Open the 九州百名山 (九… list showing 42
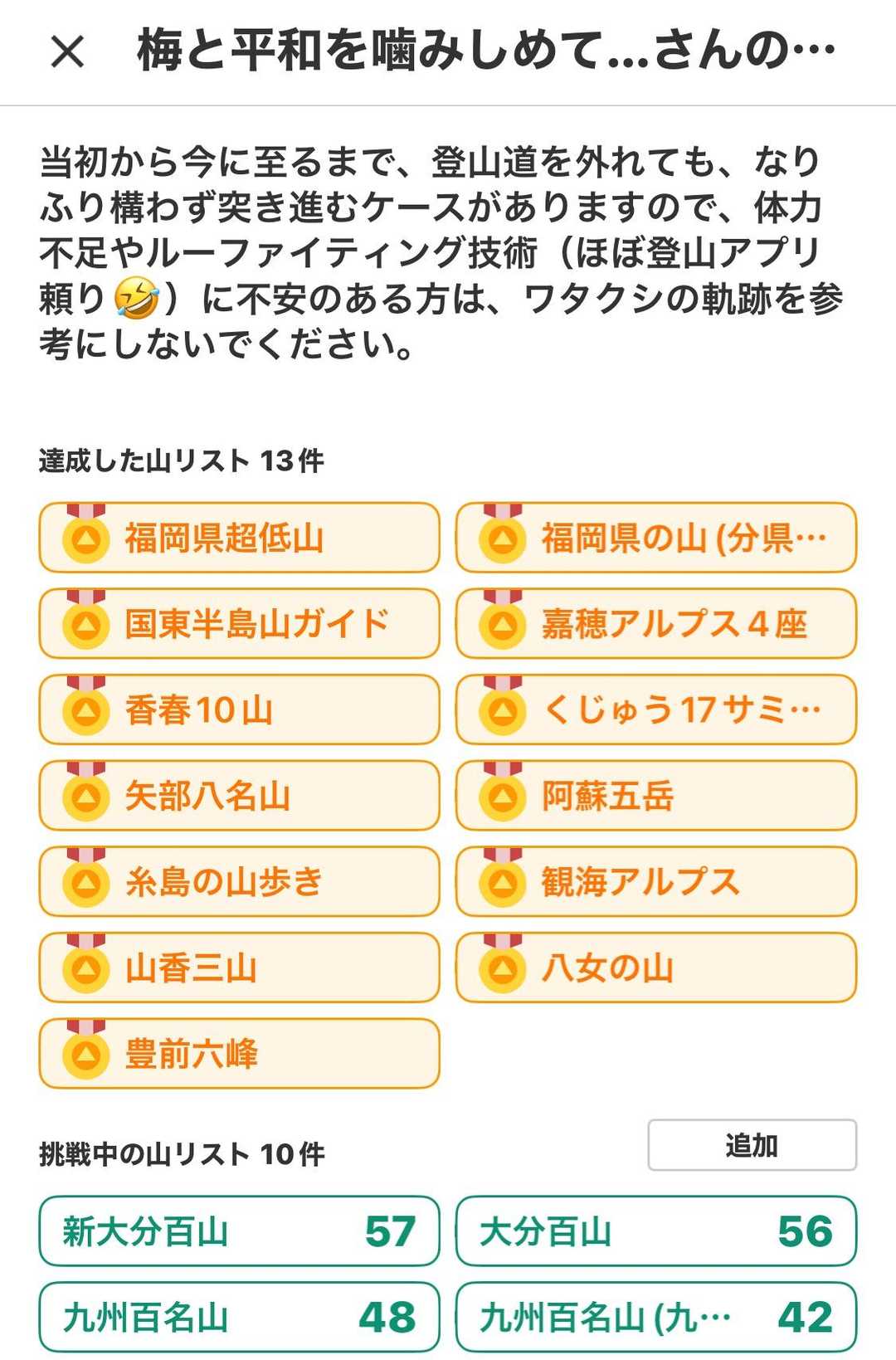The height and width of the screenshot is (1360, 896). click(655, 1318)
